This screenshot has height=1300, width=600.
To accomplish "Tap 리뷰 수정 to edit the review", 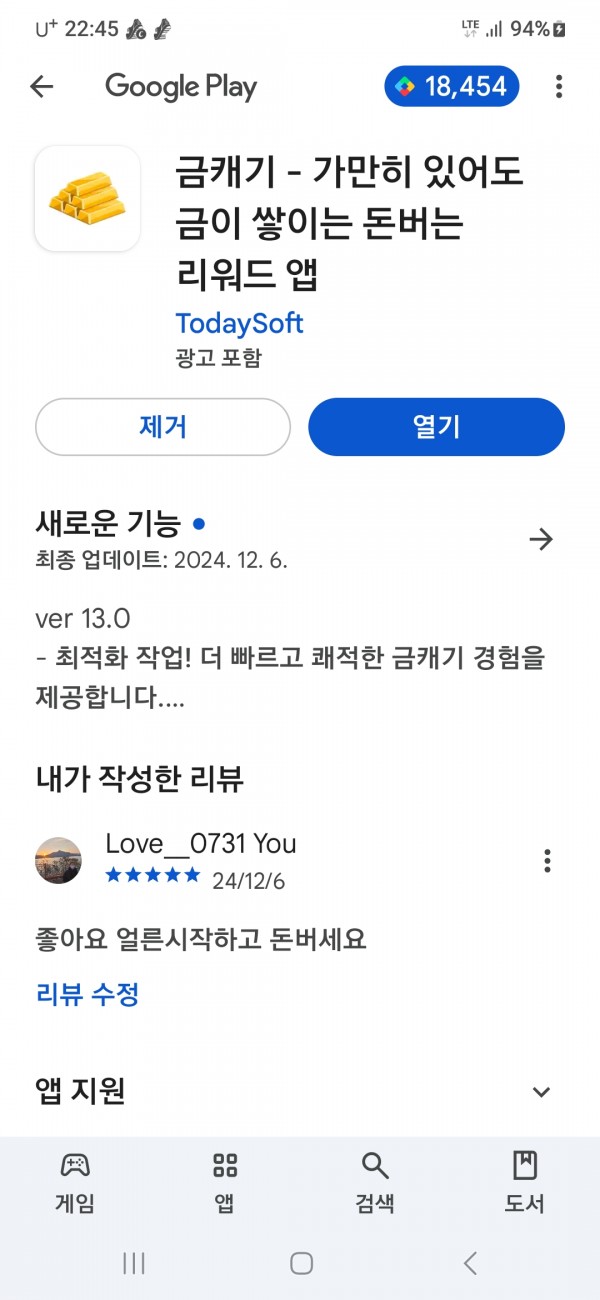I will coord(87,994).
